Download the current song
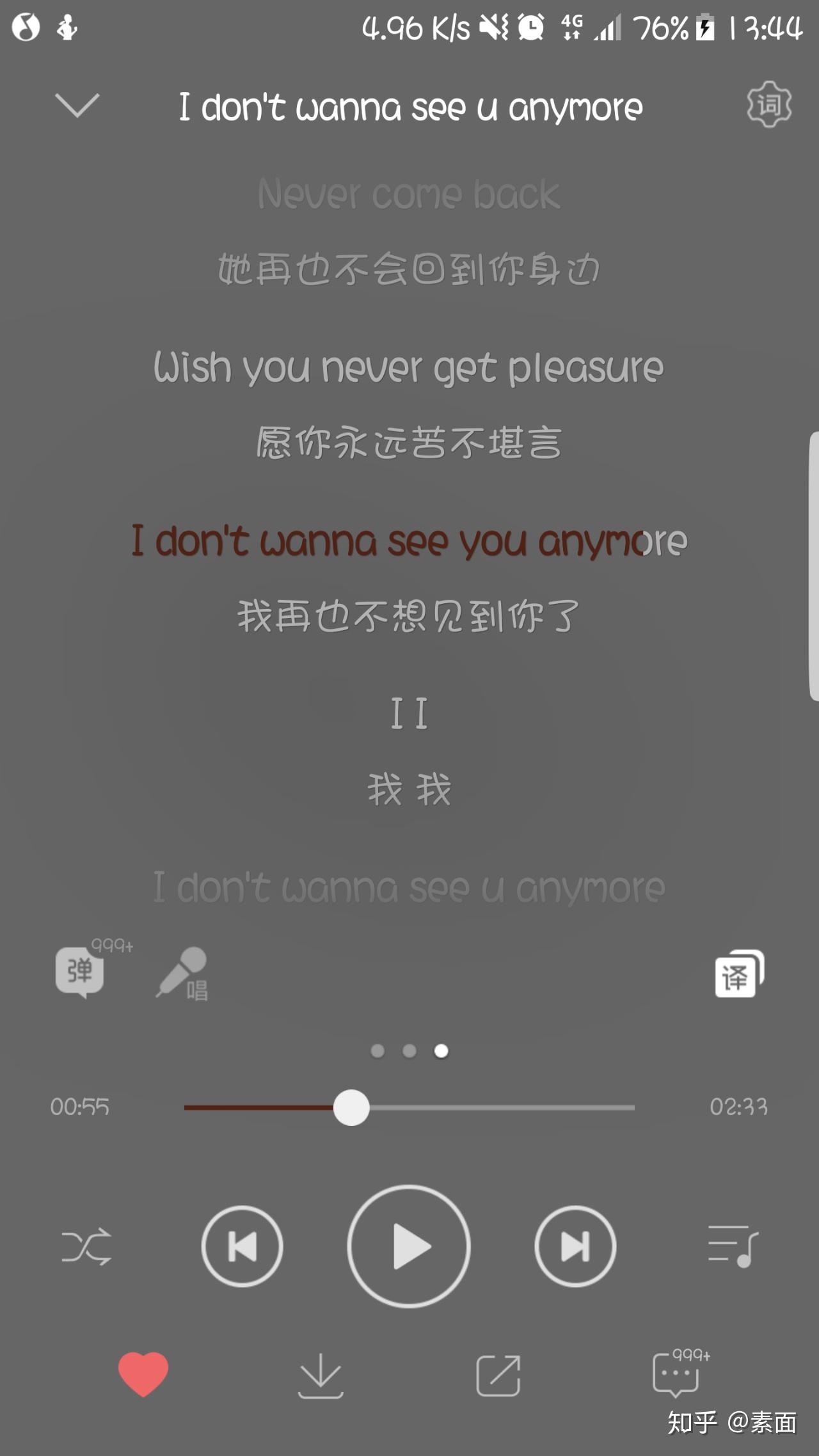The height and width of the screenshot is (1456, 819). (x=321, y=1375)
